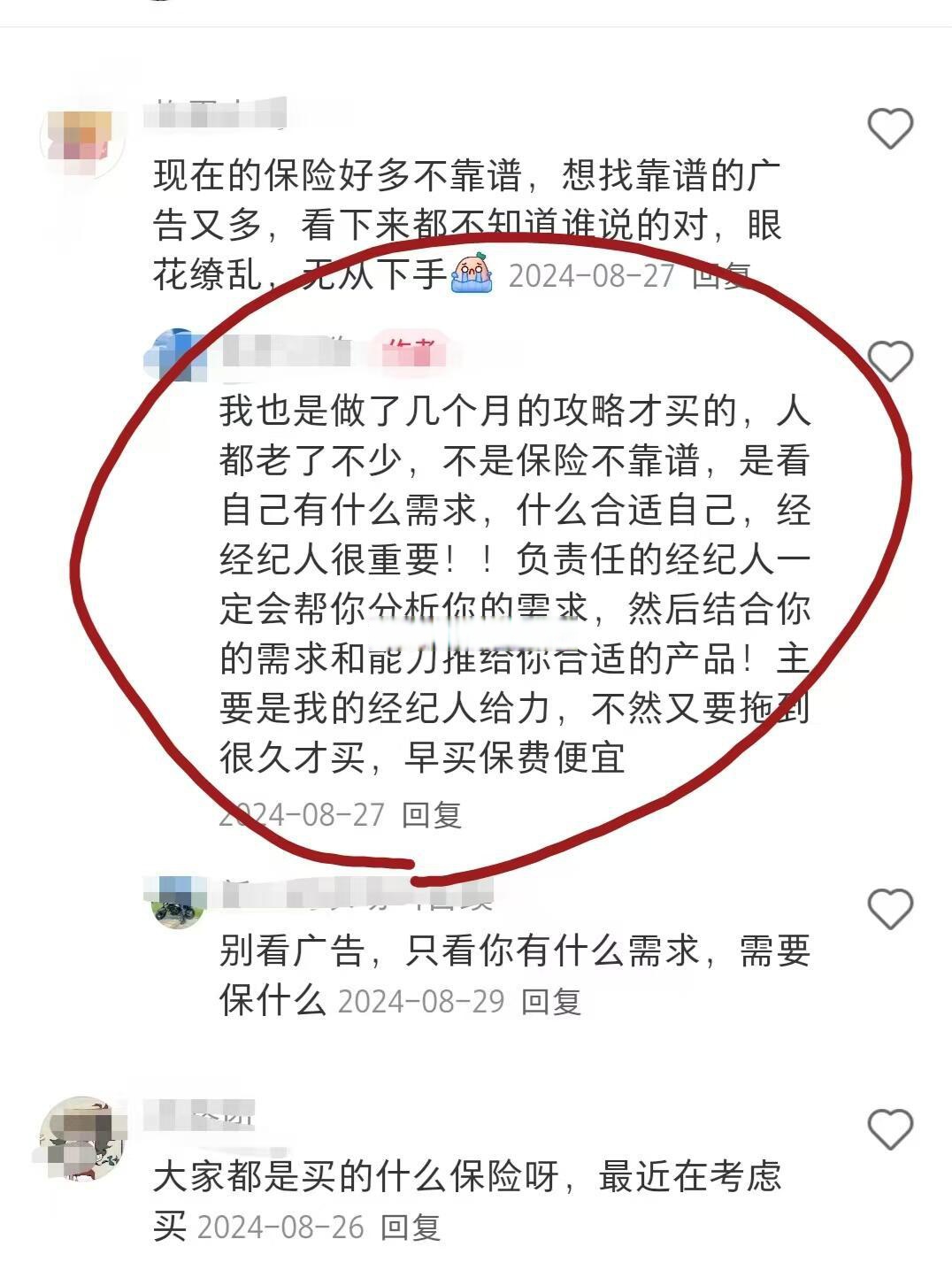
Task: Like the author's reply about 经纪人很重要
Action: pos(889,361)
